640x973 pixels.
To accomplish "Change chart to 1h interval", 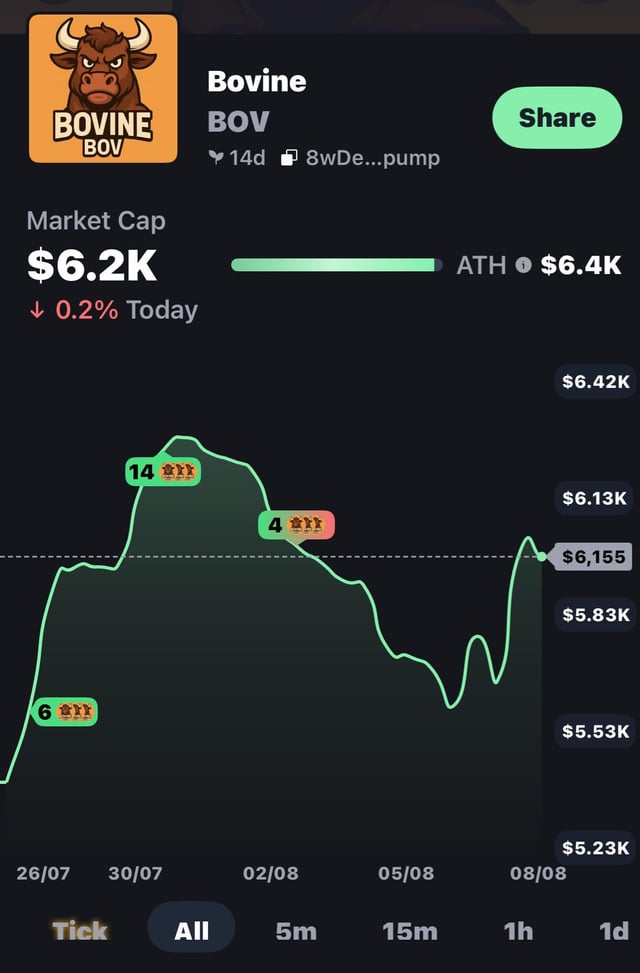I will point(518,931).
